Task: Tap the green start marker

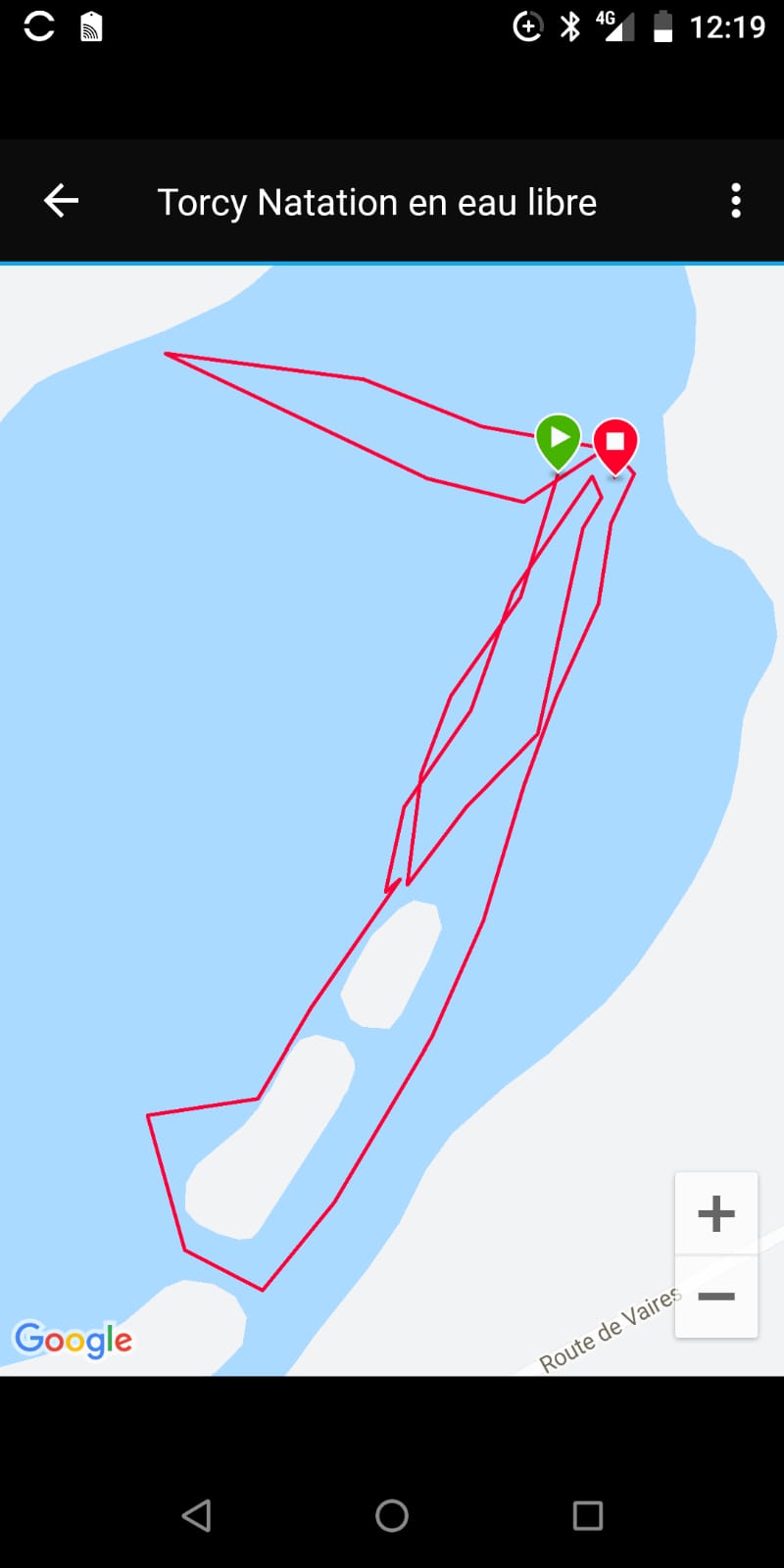Action: pos(559,440)
